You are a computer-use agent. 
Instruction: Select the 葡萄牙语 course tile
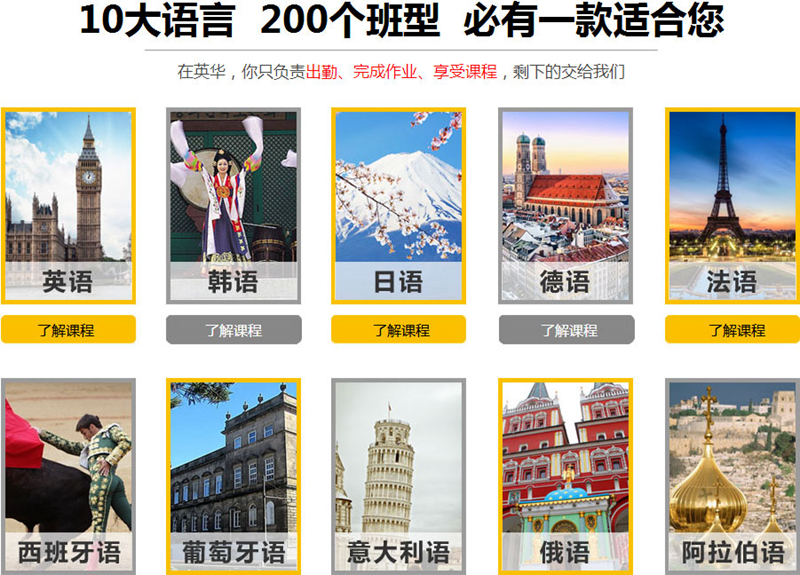pyautogui.click(x=233, y=475)
